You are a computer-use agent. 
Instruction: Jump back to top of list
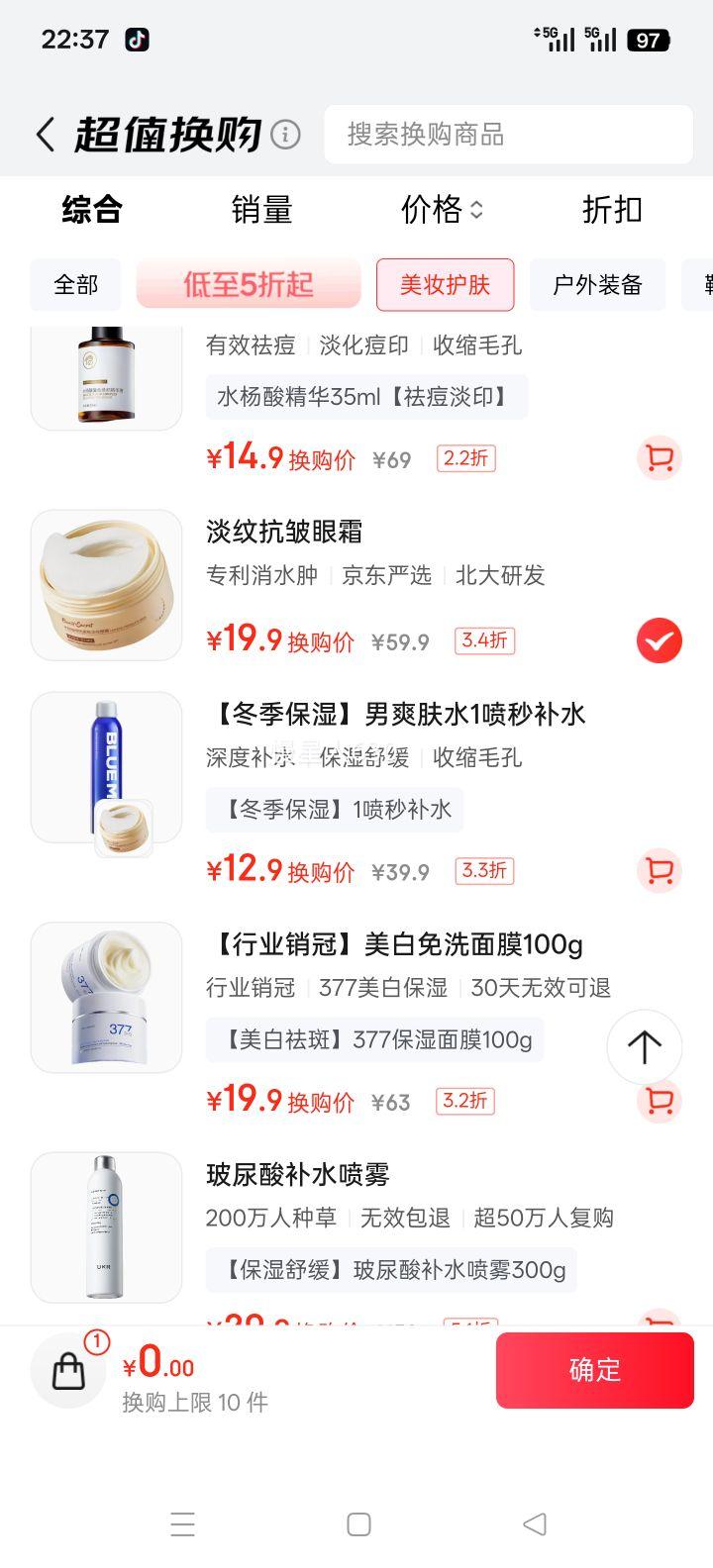point(644,1046)
